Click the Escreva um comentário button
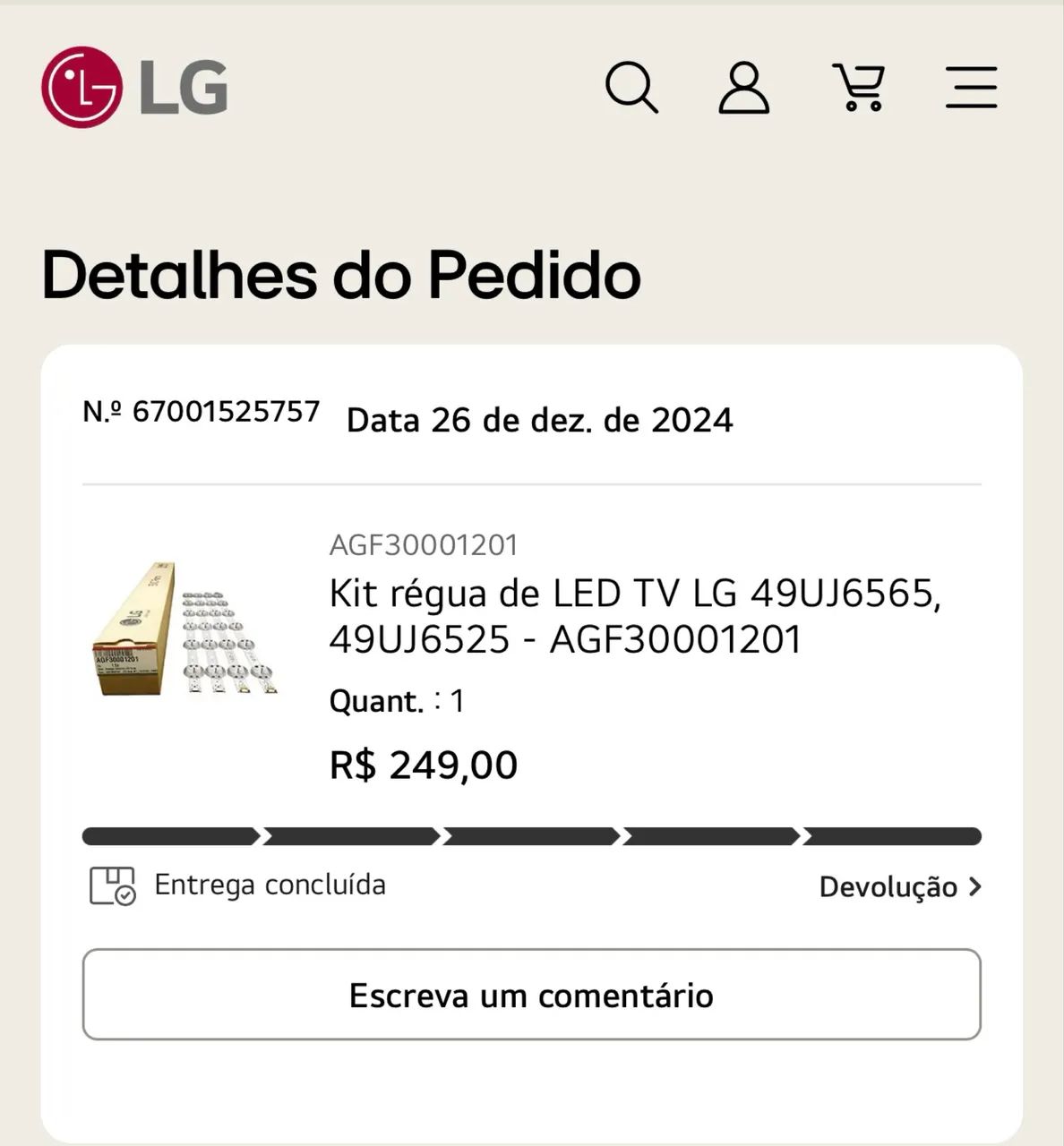Viewport: 1064px width, 1146px height. pyautogui.click(x=532, y=995)
